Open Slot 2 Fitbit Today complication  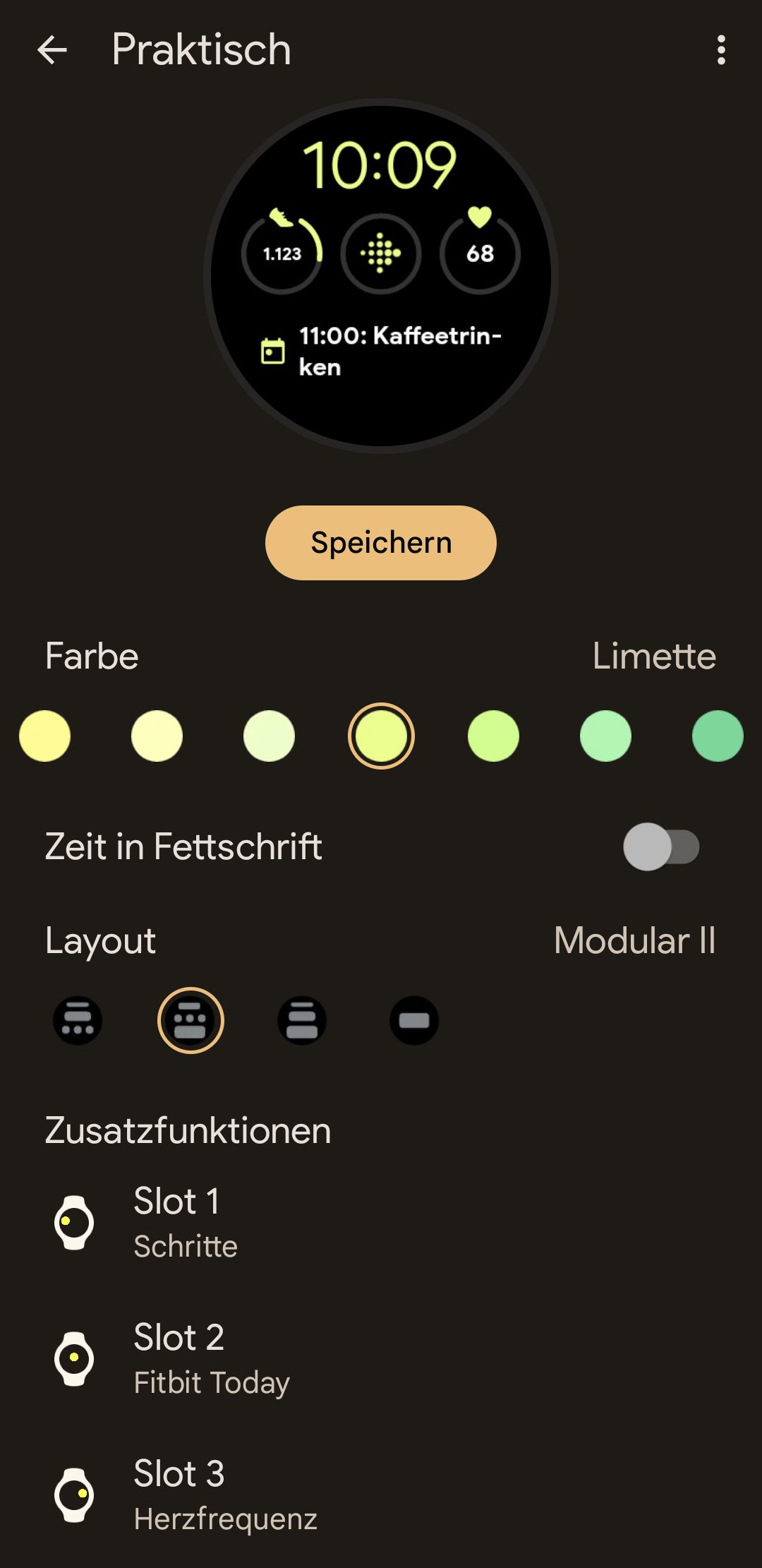[381, 1359]
